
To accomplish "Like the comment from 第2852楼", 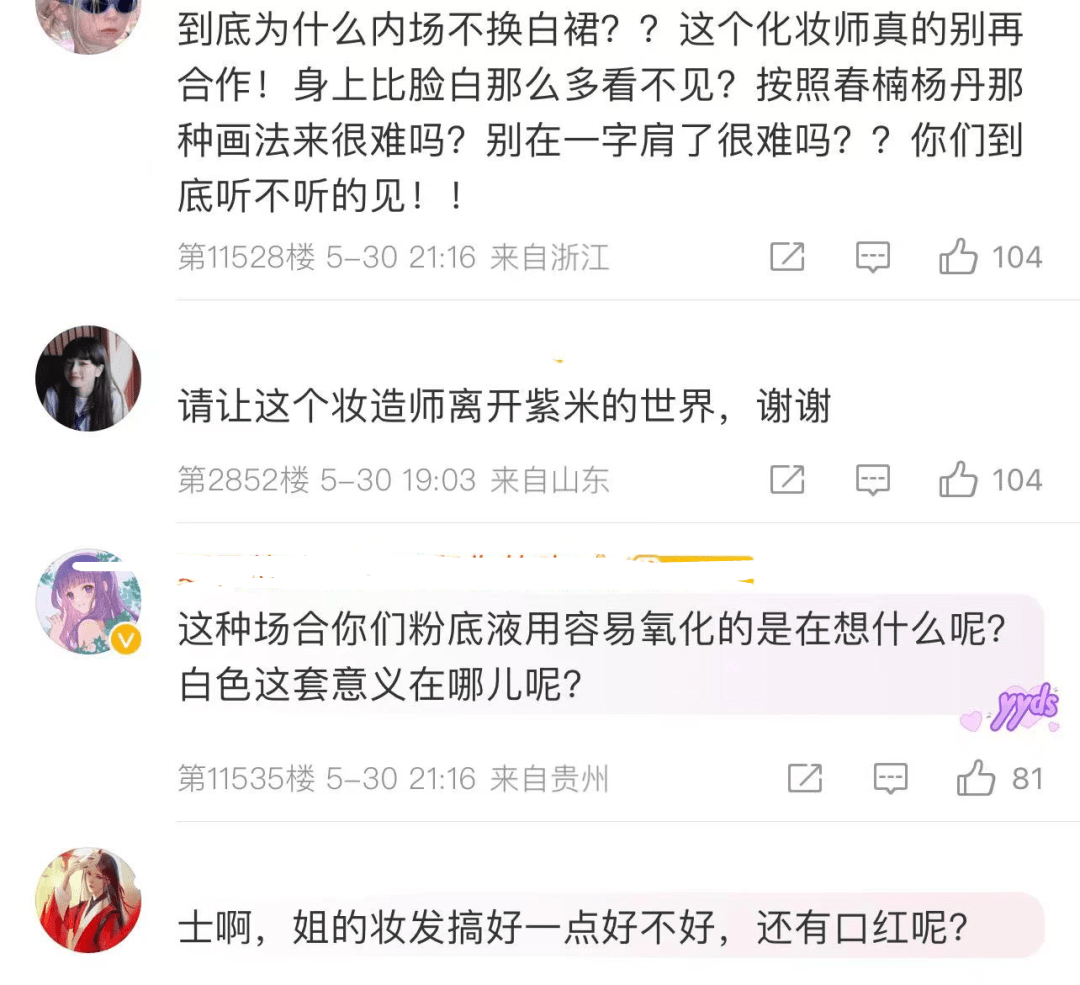I will click(x=958, y=480).
